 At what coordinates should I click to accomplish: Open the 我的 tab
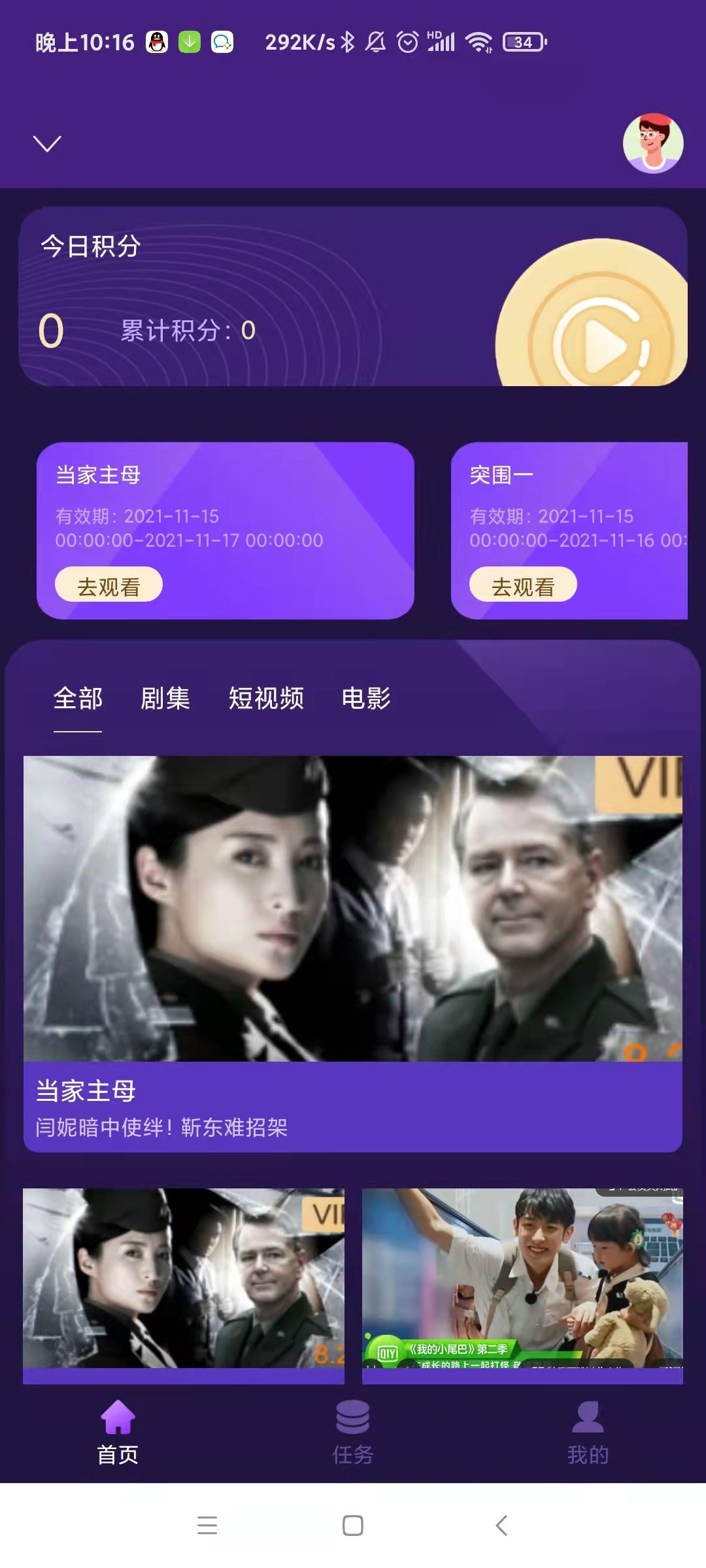tap(588, 1432)
